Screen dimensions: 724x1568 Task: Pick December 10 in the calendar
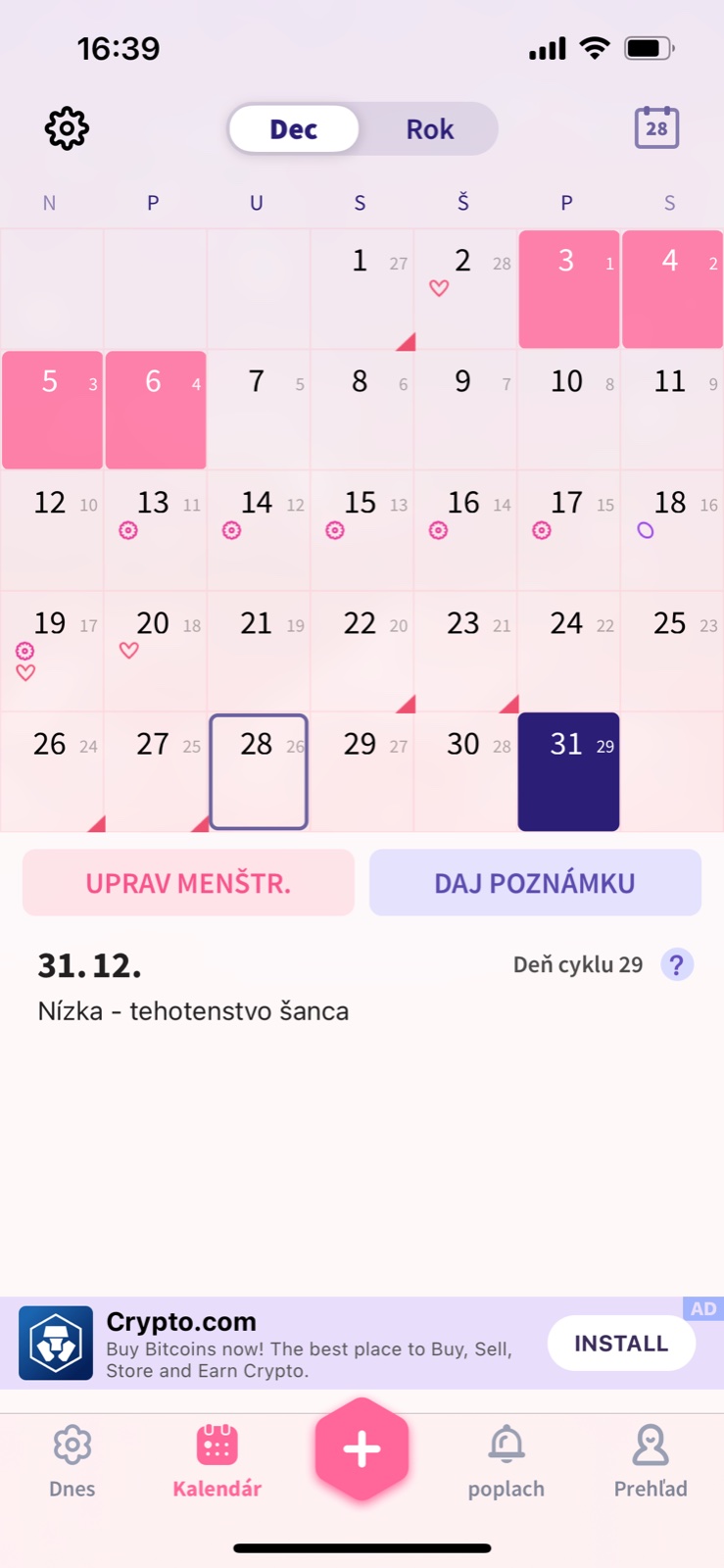pyautogui.click(x=568, y=410)
